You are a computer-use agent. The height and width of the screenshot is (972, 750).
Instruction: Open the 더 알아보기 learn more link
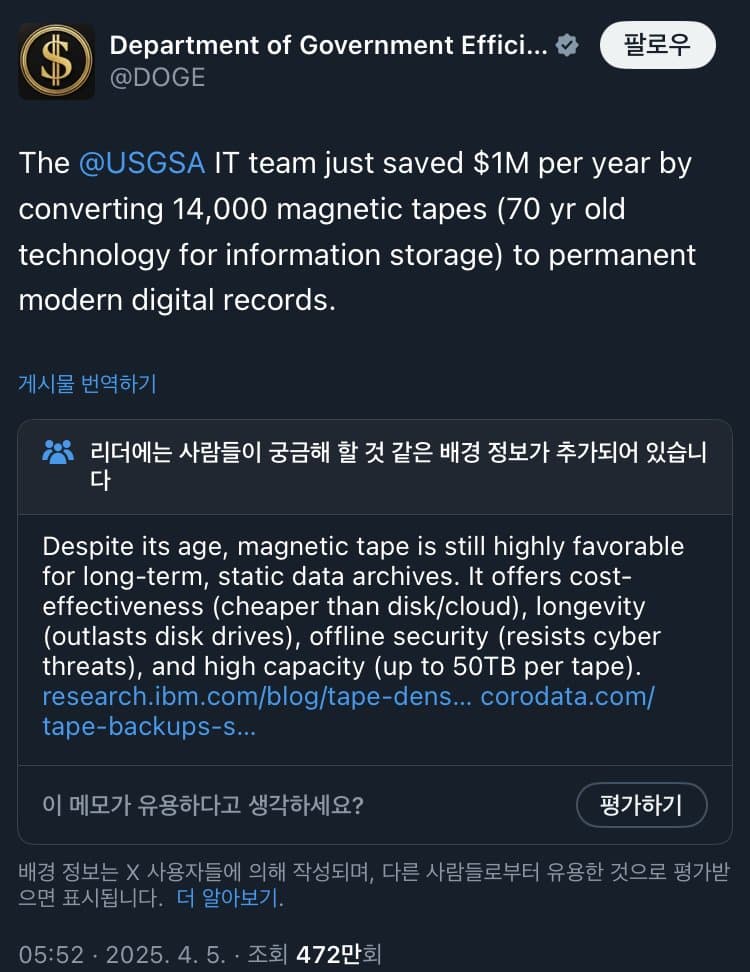[x=227, y=897]
